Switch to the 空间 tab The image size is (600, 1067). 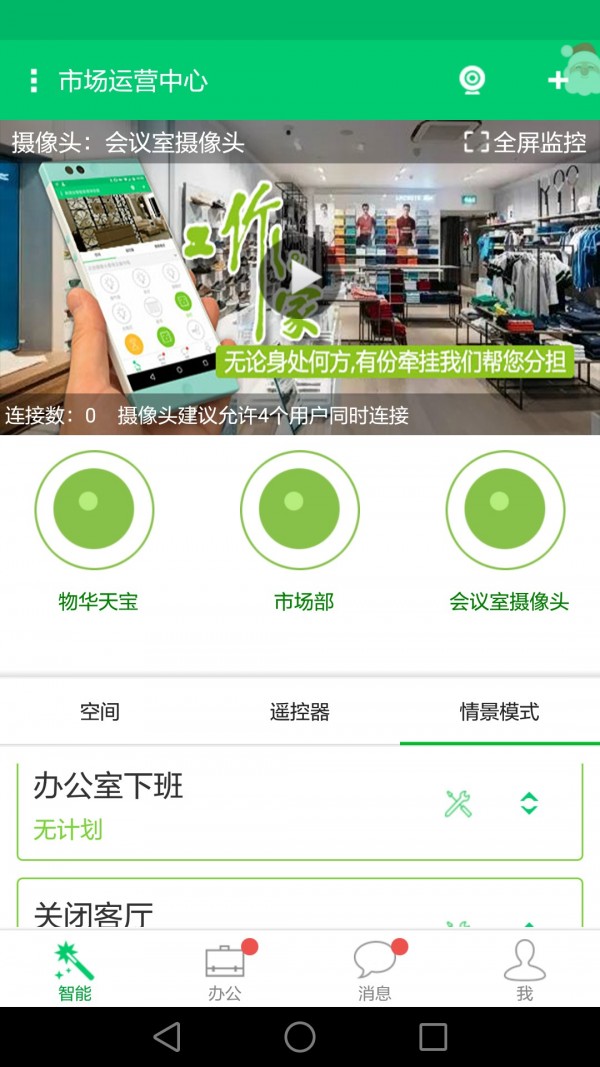100,712
